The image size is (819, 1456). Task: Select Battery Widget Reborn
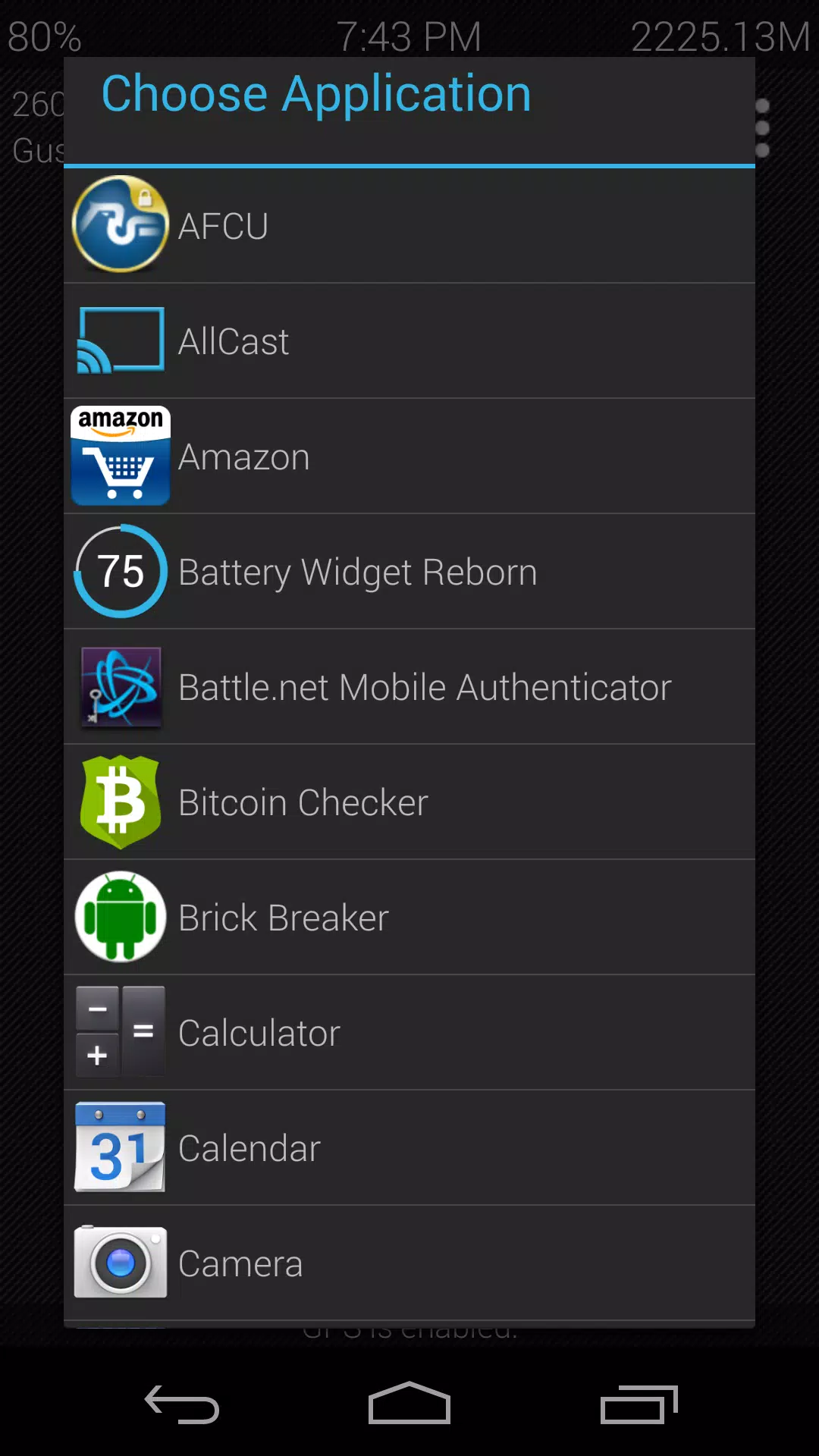pos(409,572)
